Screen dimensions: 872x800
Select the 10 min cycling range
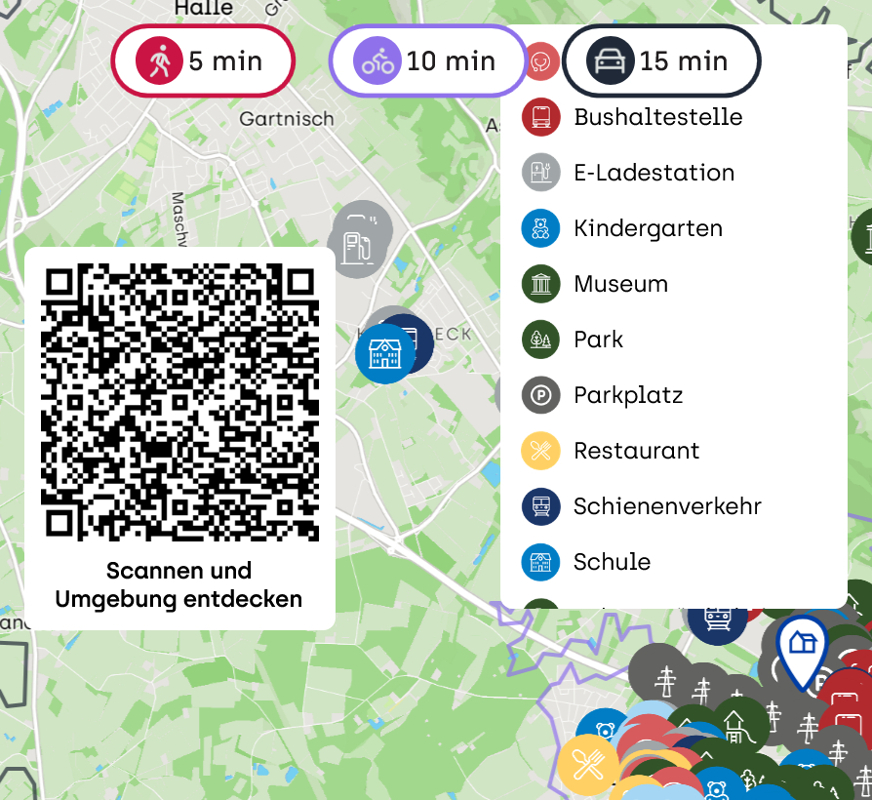[x=427, y=61]
